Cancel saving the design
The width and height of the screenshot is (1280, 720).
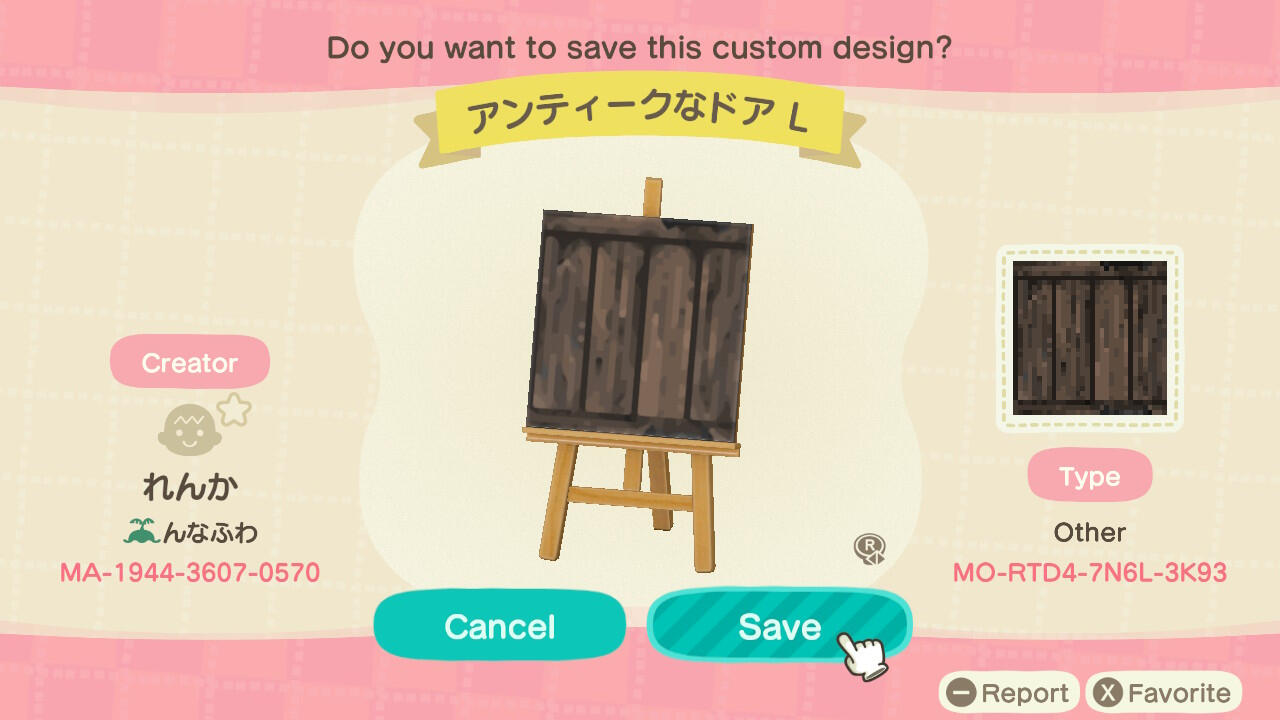point(499,627)
